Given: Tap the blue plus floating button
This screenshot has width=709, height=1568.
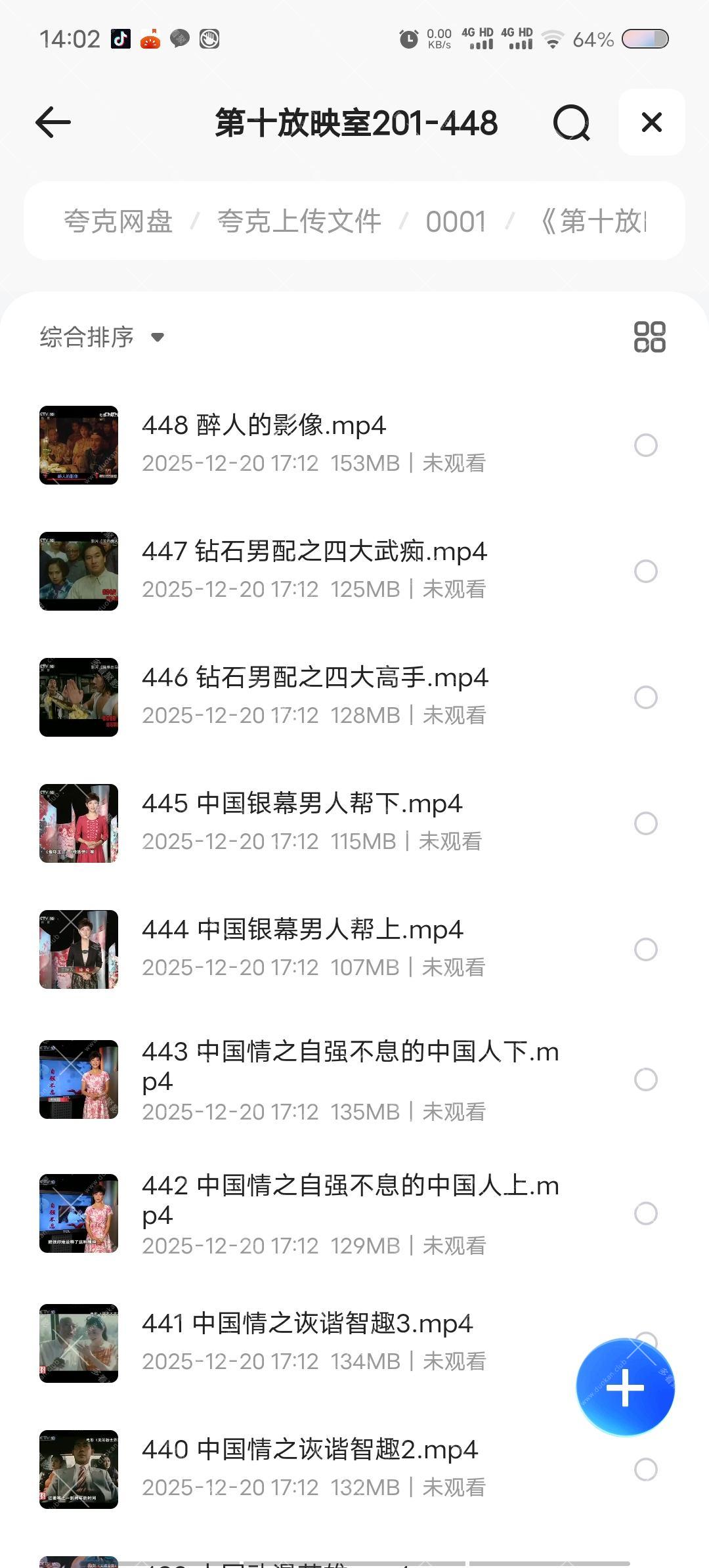Looking at the screenshot, I should [x=625, y=1387].
